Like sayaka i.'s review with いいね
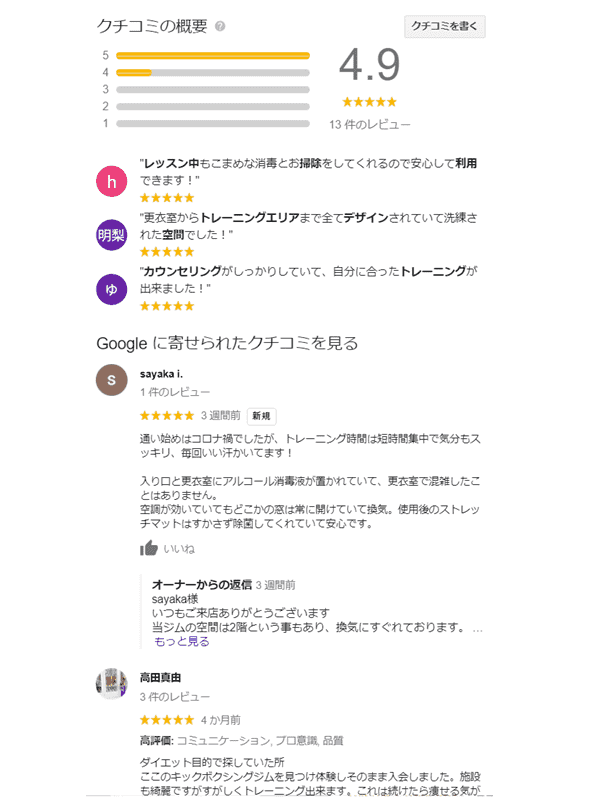600x800 pixels. [x=167, y=548]
